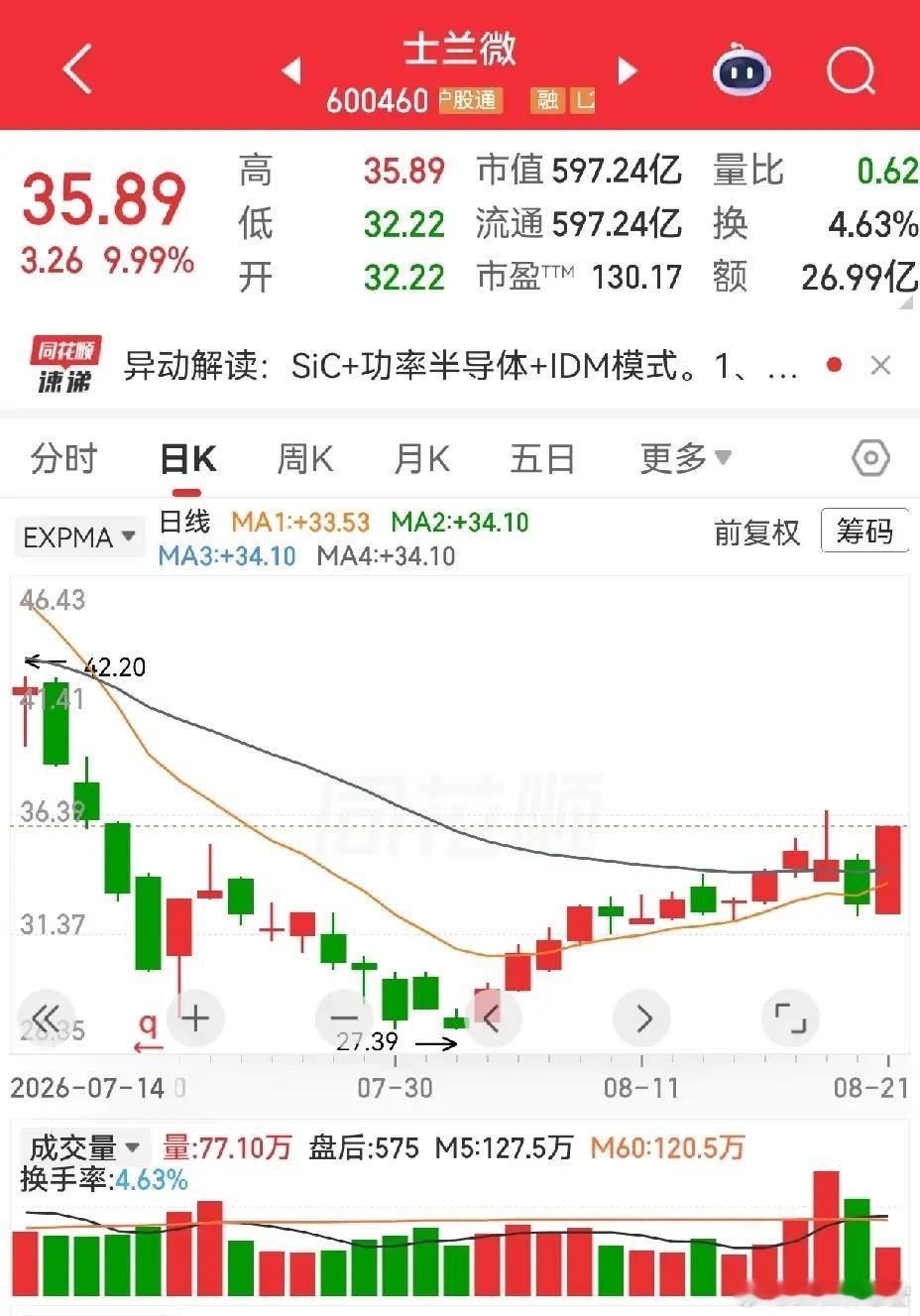Image resolution: width=920 pixels, height=1316 pixels.
Task: Zoom out chart with minus button
Action: 343,1018
